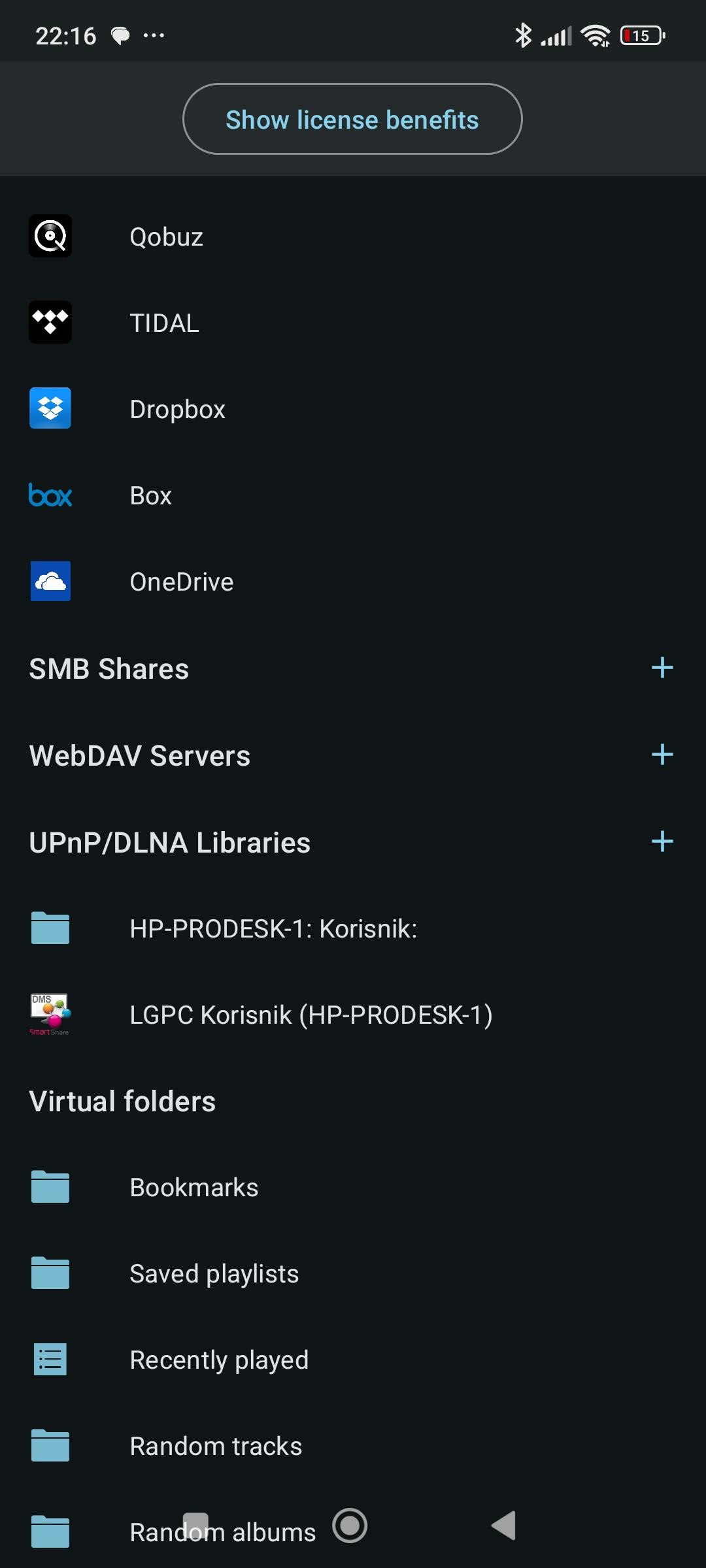The image size is (706, 1568).
Task: Go back using system back button
Action: (504, 1526)
